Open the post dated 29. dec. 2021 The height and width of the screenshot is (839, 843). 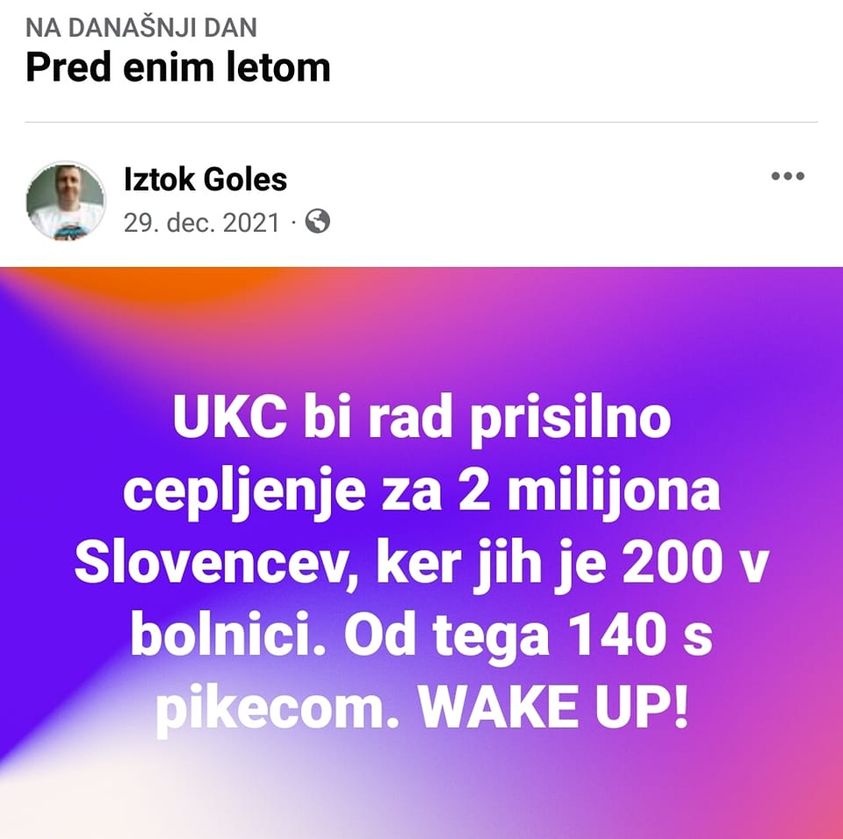point(201,222)
